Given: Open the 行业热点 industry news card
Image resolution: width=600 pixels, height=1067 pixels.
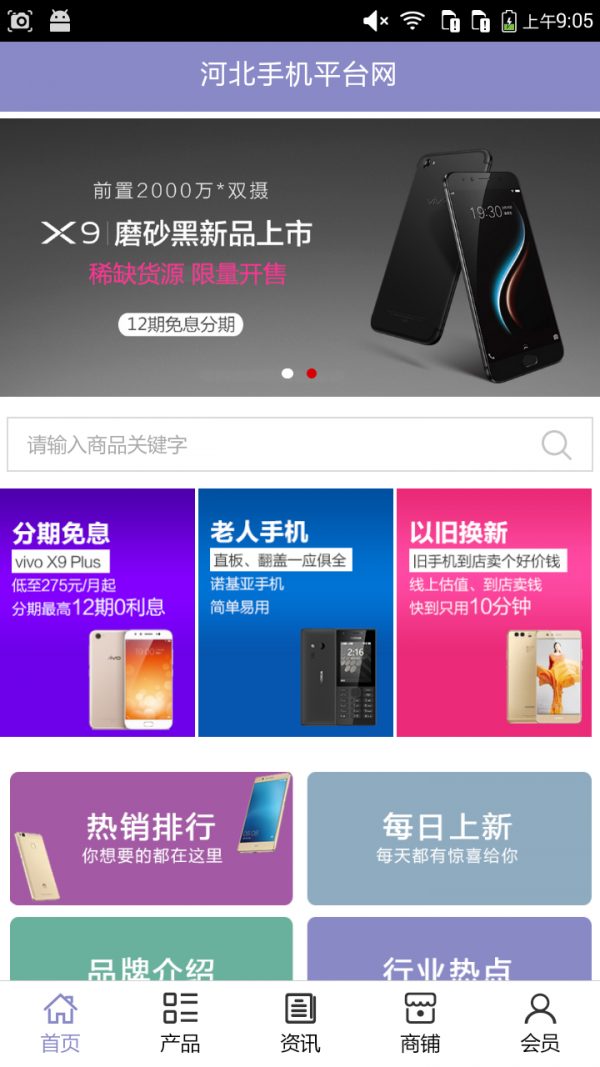Looking at the screenshot, I should point(449,949).
